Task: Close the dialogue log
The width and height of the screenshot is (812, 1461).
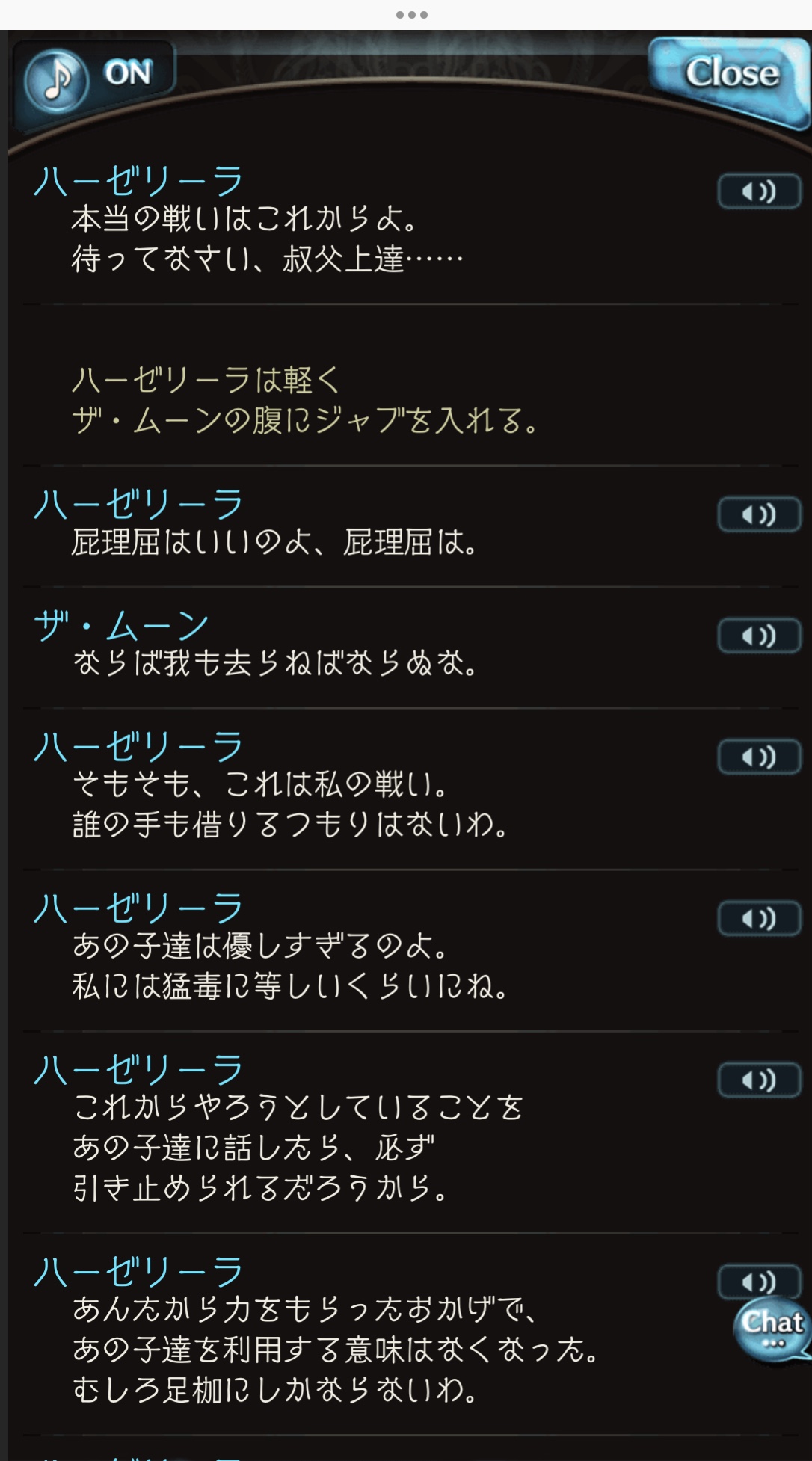Action: [x=729, y=80]
